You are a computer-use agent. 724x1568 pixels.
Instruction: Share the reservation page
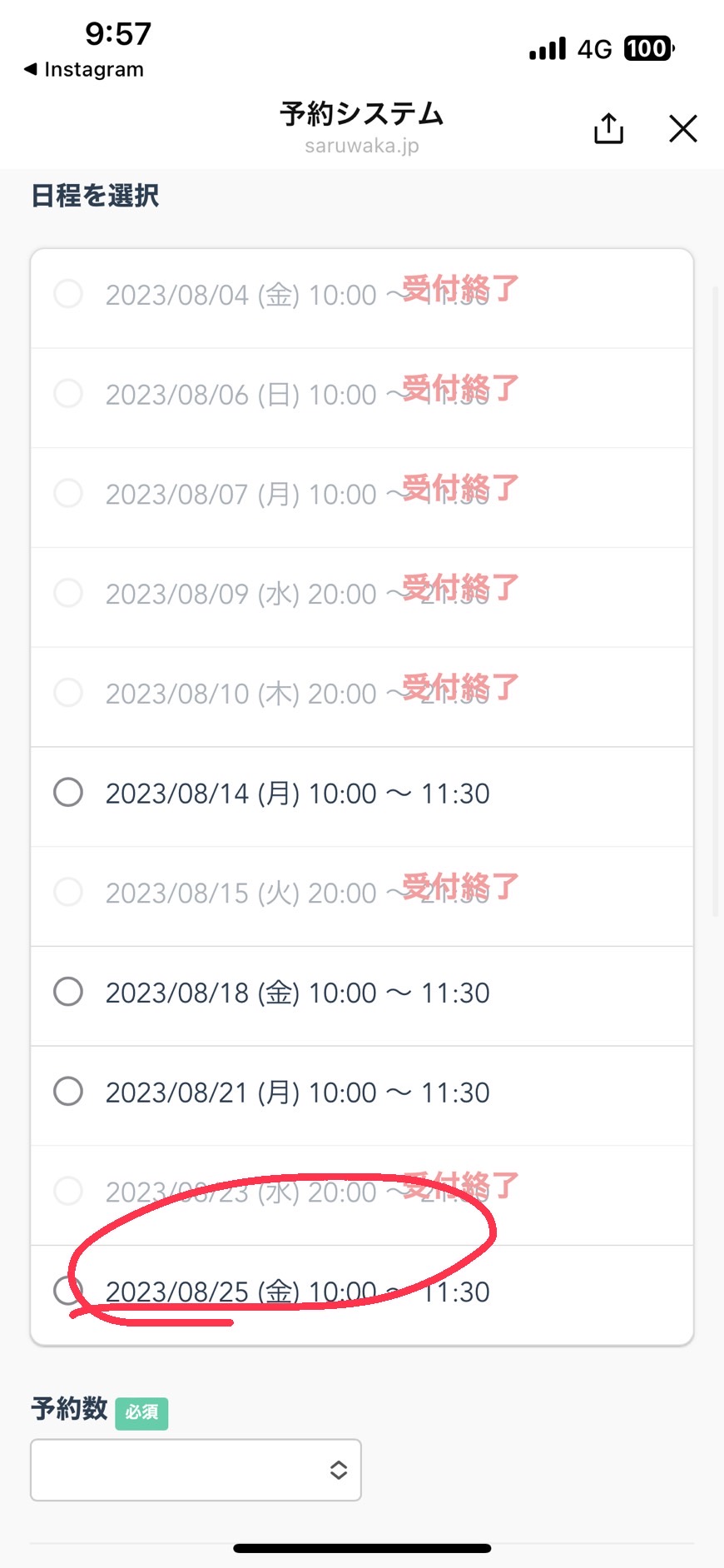click(x=608, y=128)
